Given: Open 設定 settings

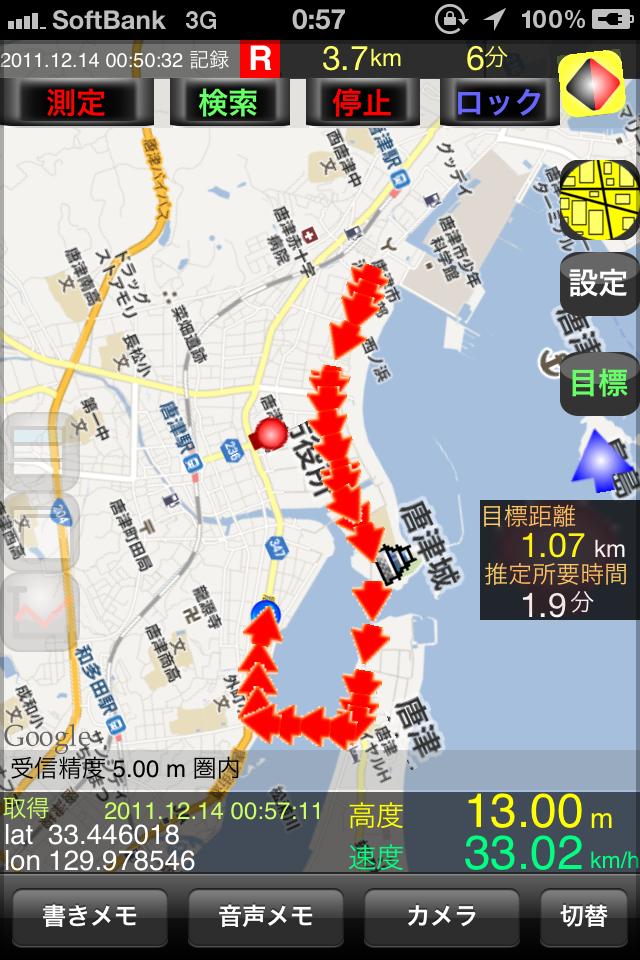Looking at the screenshot, I should tap(599, 283).
